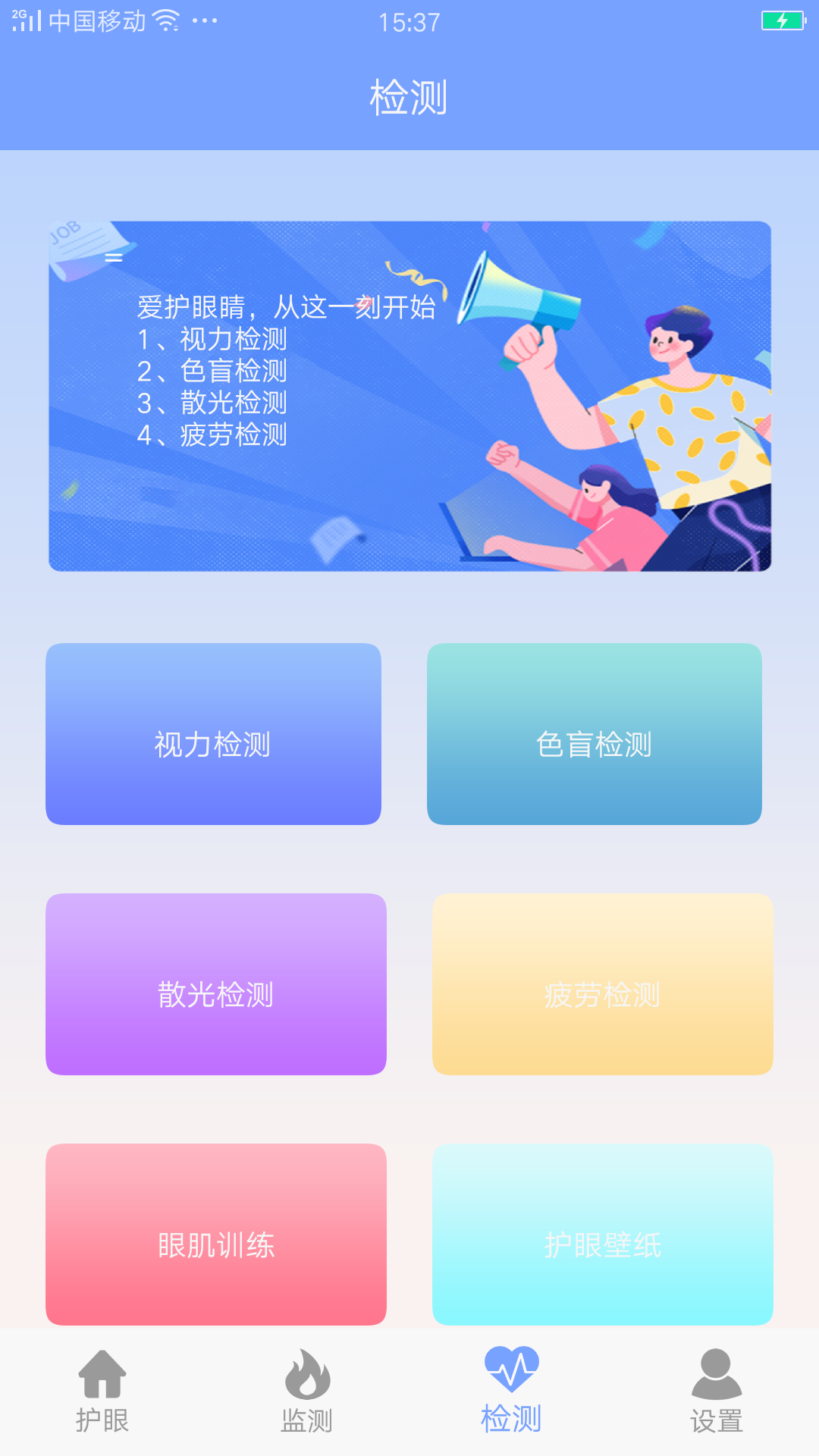
Task: Tap the 检测 page title header
Action: pyautogui.click(x=409, y=96)
